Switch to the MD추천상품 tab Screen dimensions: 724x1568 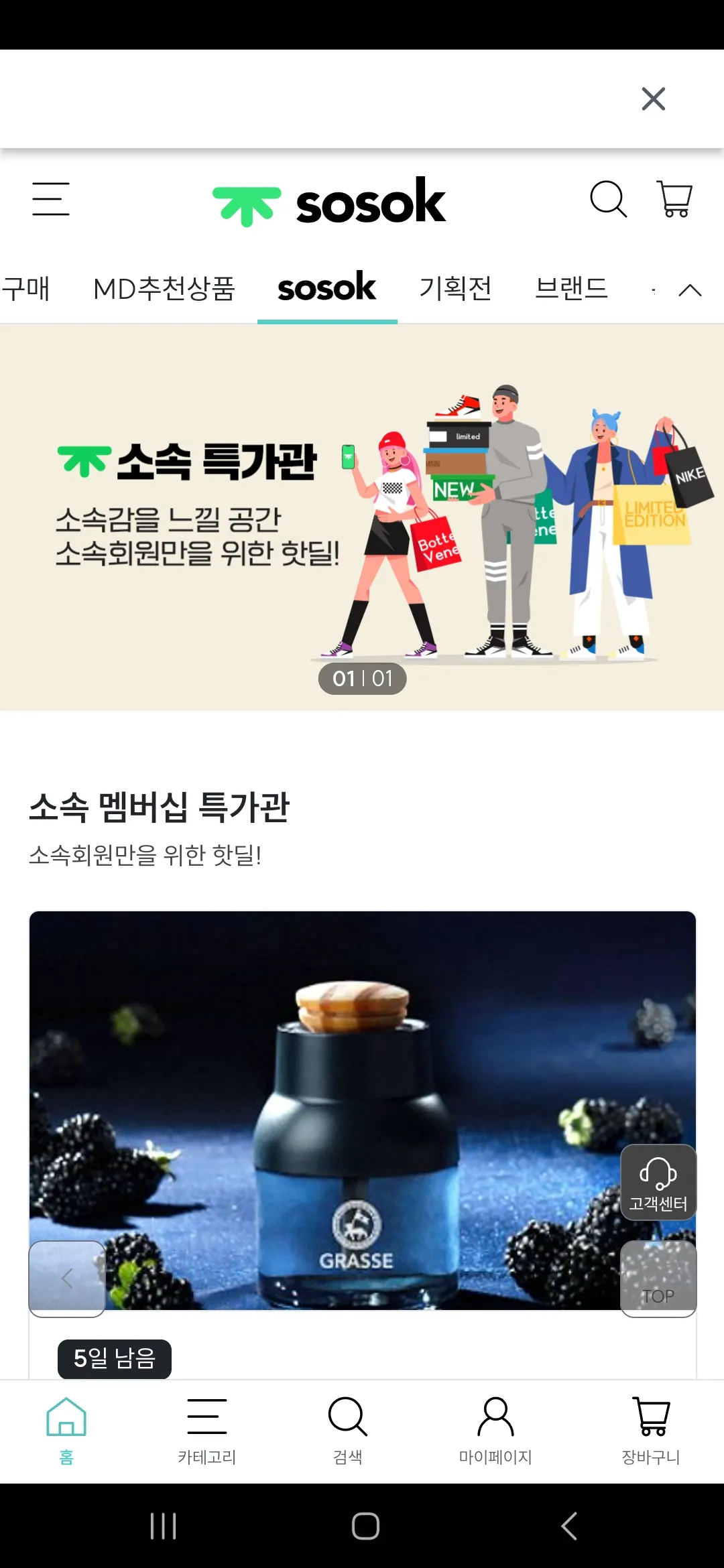[164, 289]
